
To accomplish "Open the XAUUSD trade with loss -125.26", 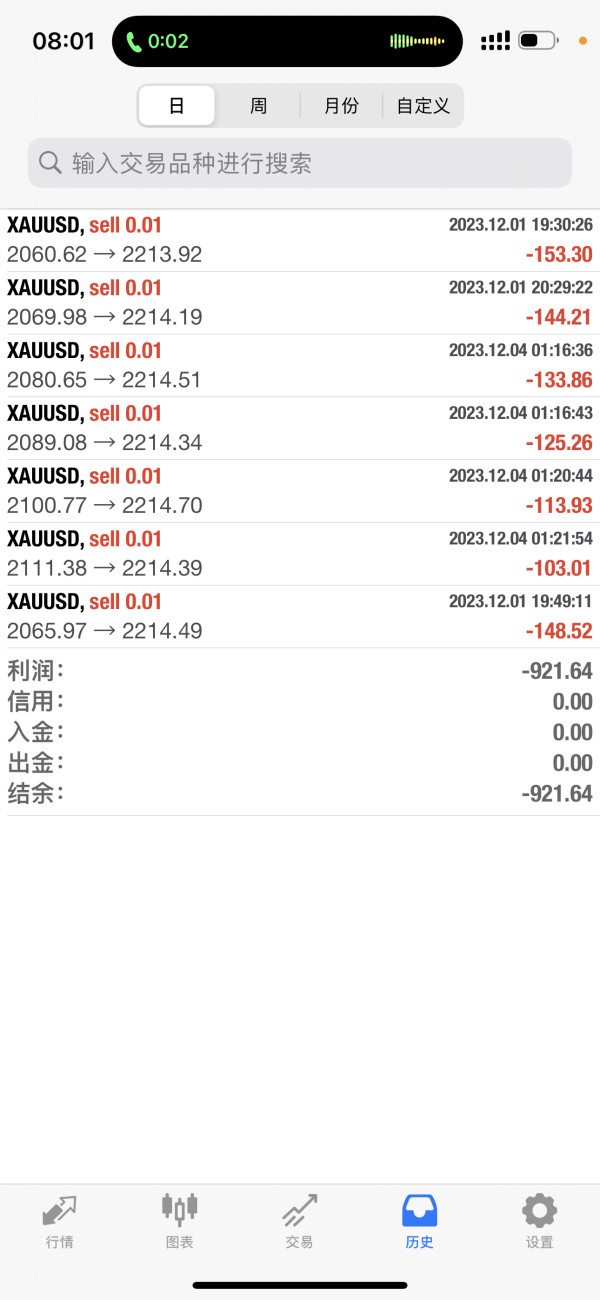I will (x=300, y=429).
